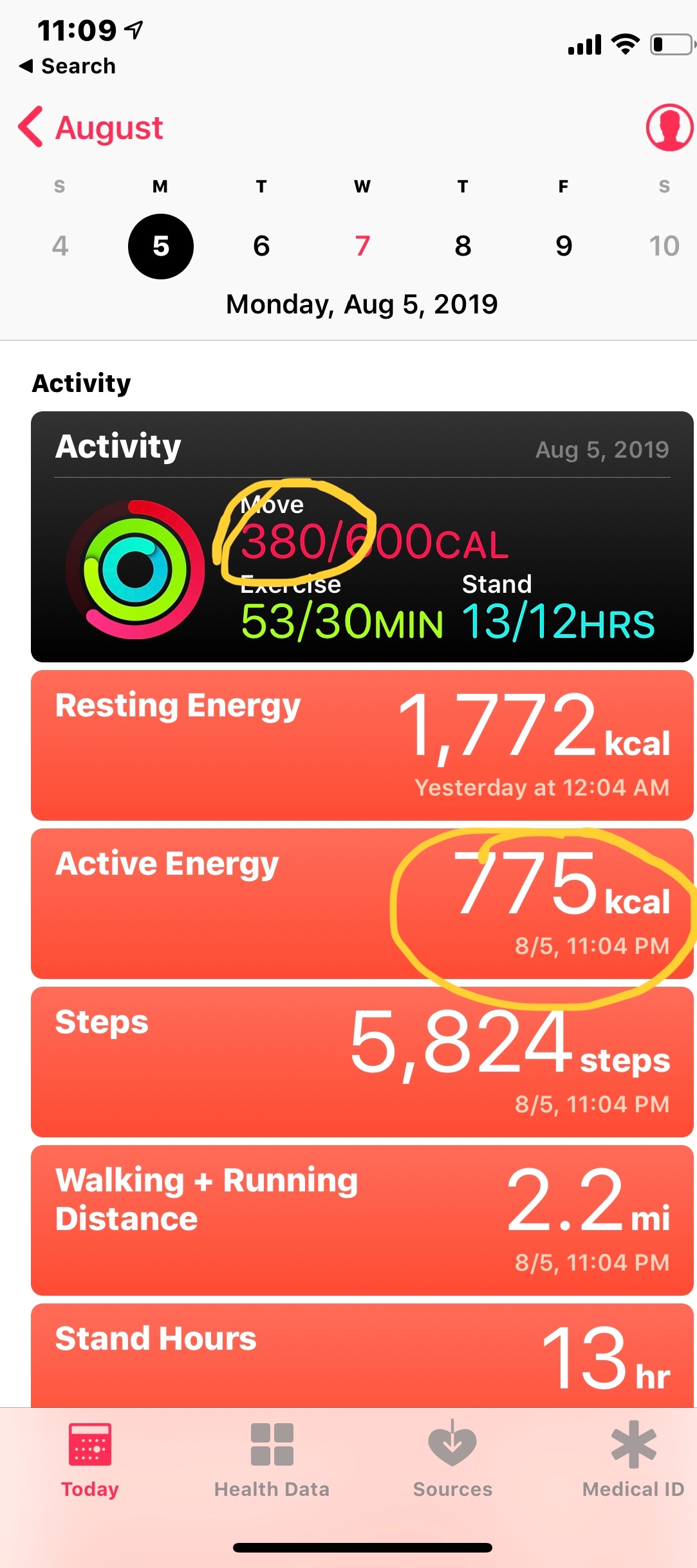Open the Activity rings card
The height and width of the screenshot is (1568, 697).
click(x=362, y=537)
